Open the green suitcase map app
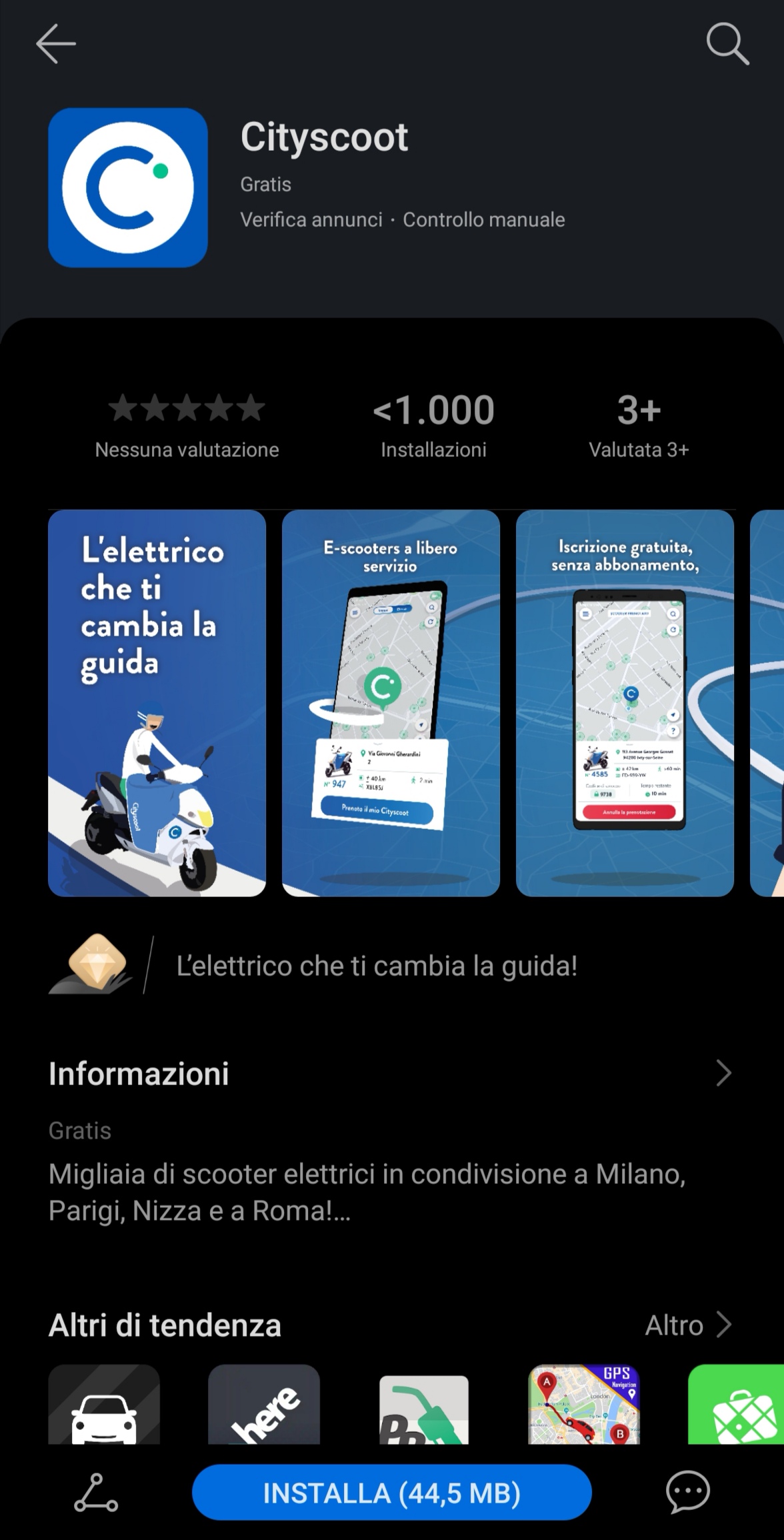The height and width of the screenshot is (1540, 784). pyautogui.click(x=736, y=1403)
